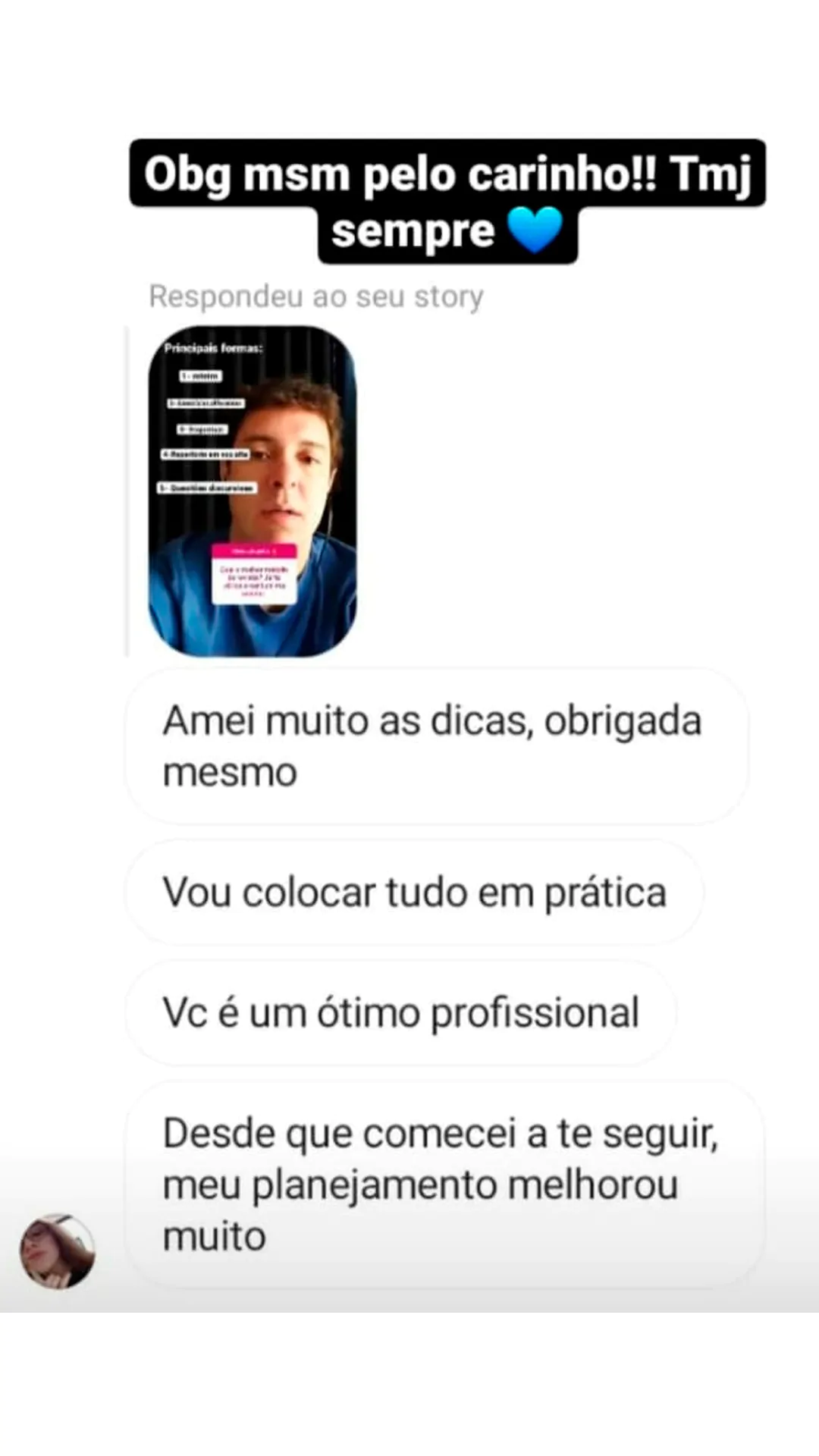Select the 'Desde que comecei a te seguir' message

440,1181
